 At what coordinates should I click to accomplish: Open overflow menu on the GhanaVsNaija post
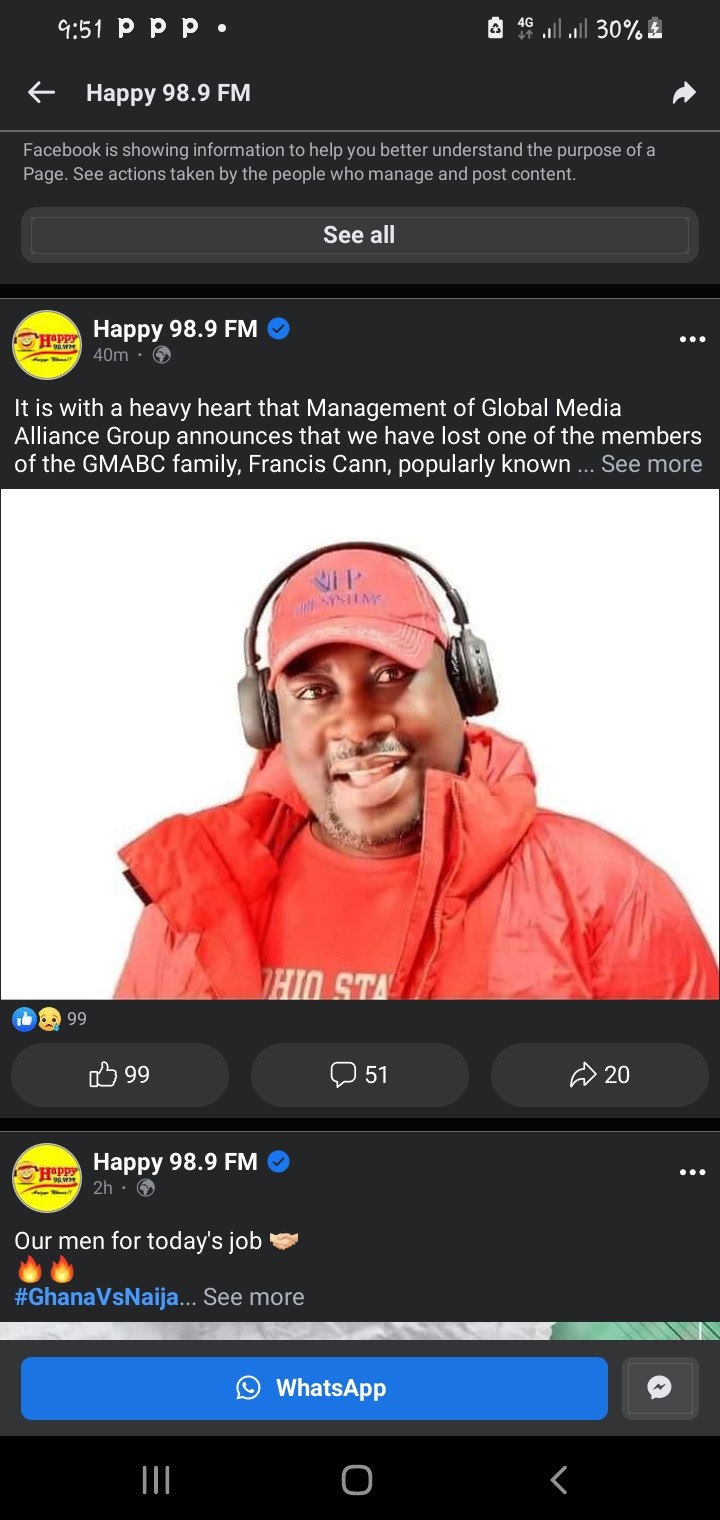coord(692,1173)
